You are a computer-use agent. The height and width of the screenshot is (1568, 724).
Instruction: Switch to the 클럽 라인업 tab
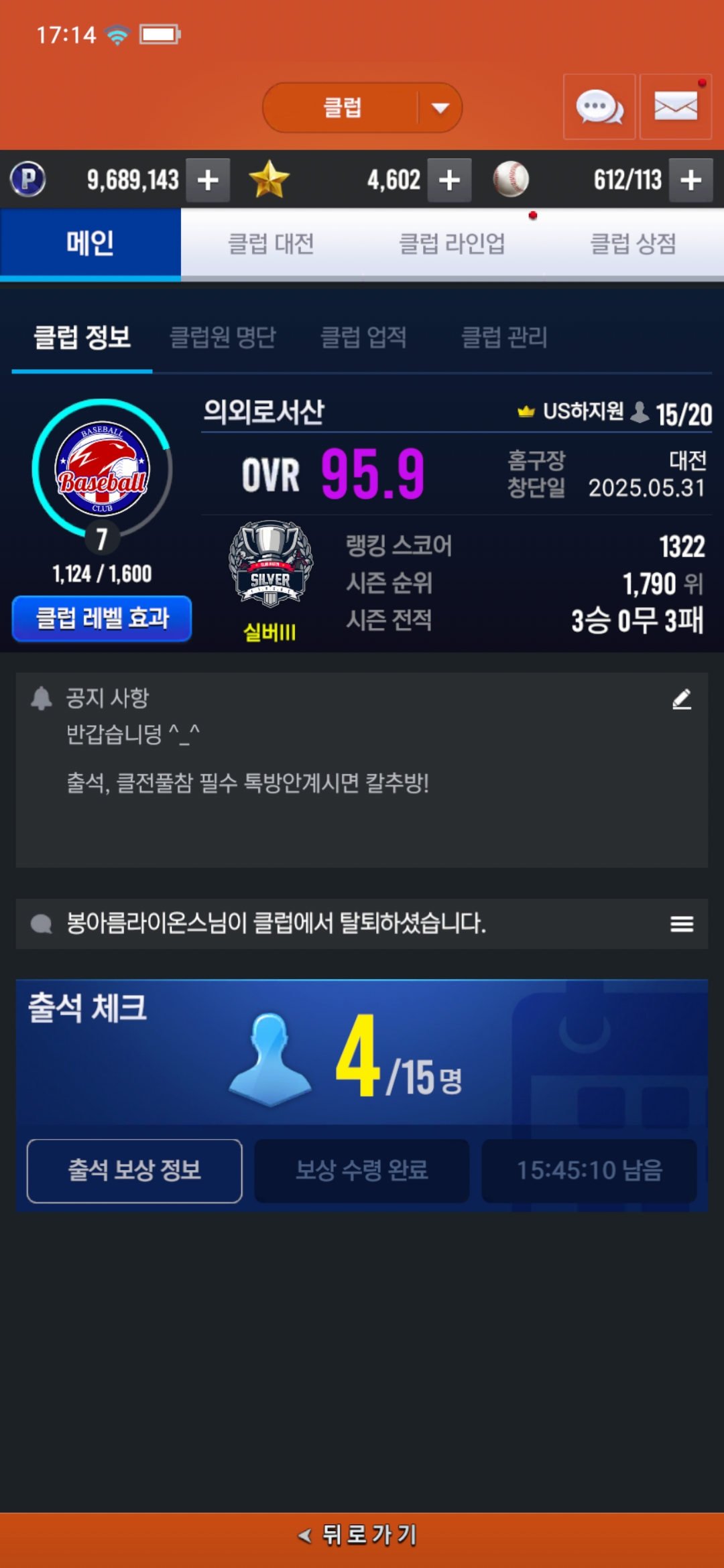pos(452,244)
